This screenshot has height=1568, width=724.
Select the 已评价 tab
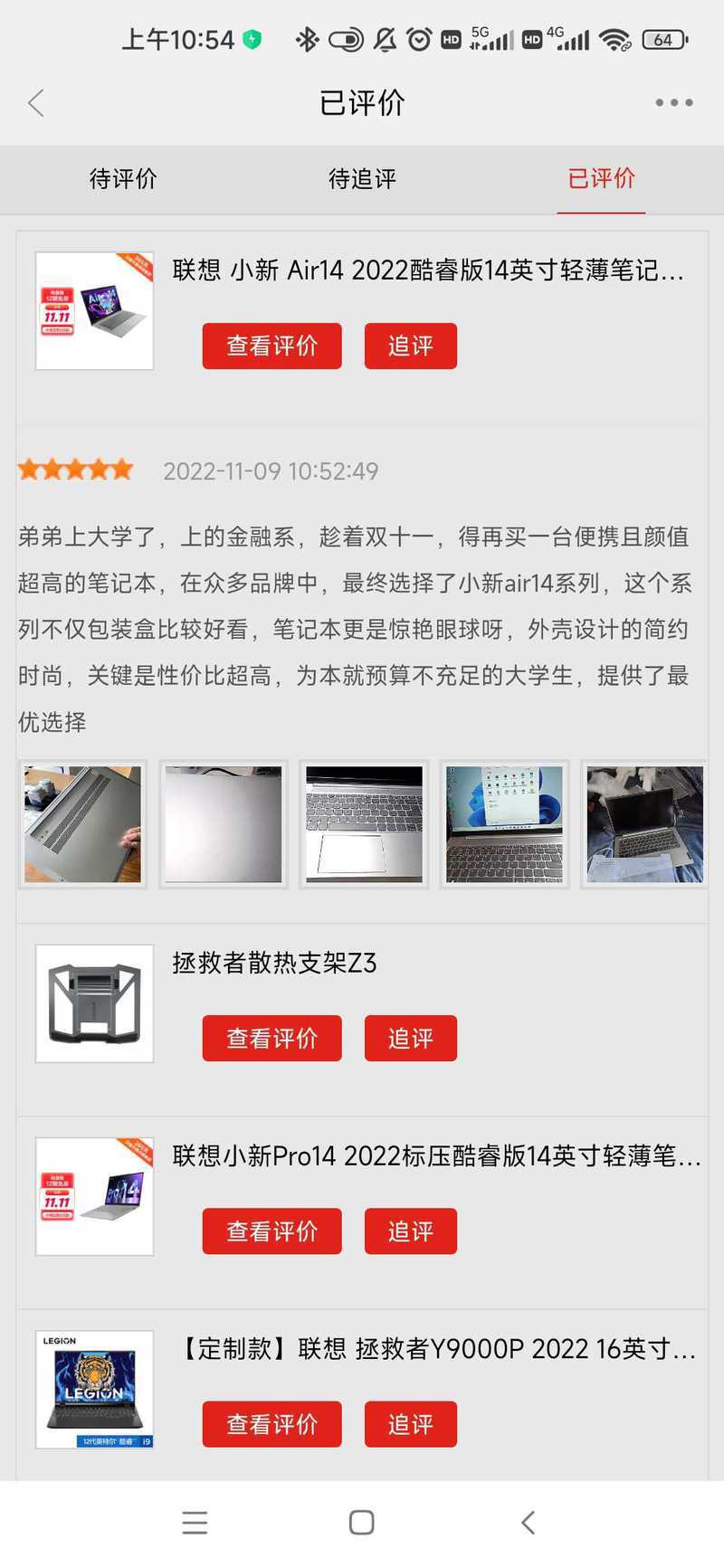[601, 179]
